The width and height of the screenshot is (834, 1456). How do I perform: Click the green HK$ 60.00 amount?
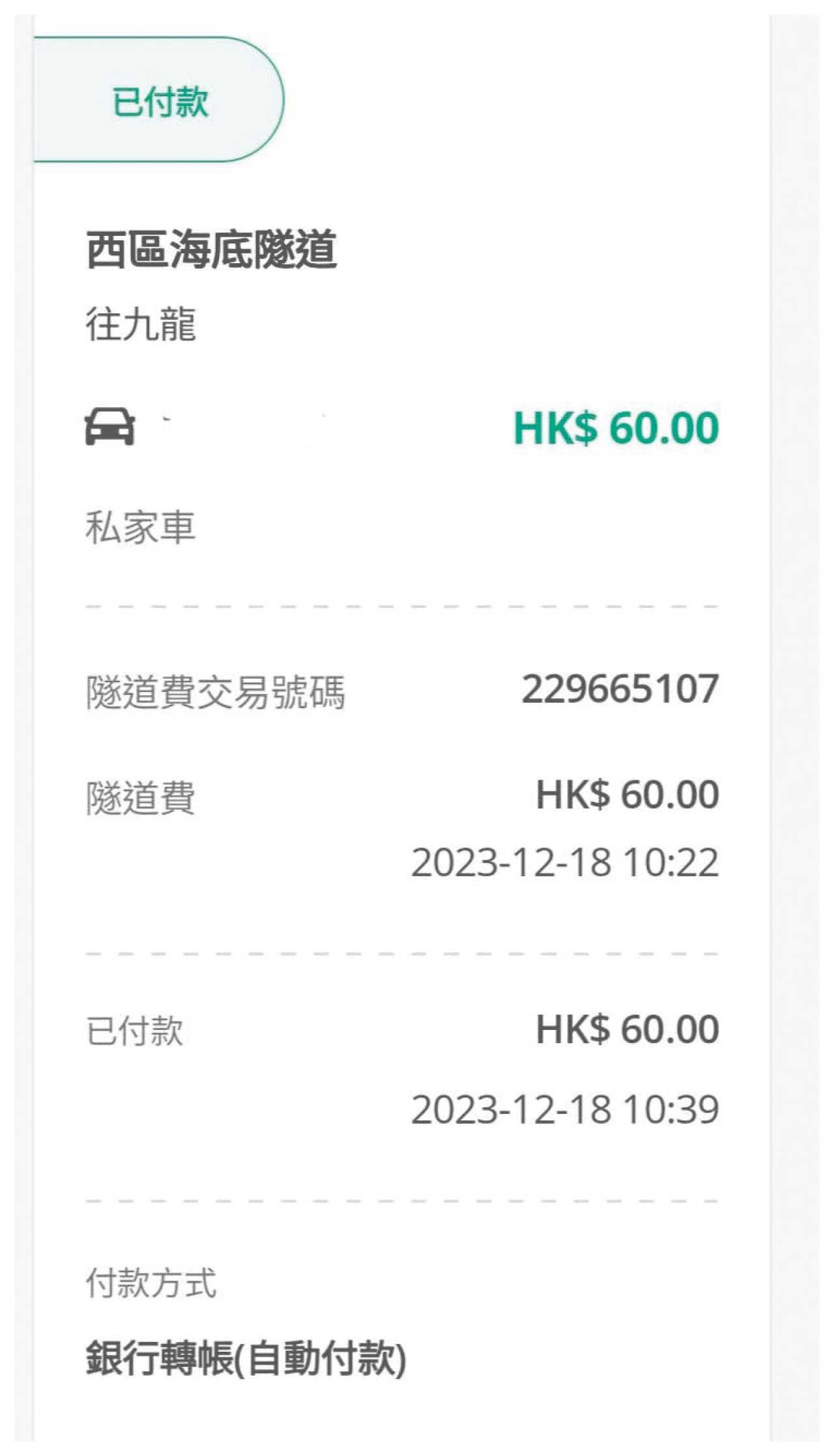[616, 427]
